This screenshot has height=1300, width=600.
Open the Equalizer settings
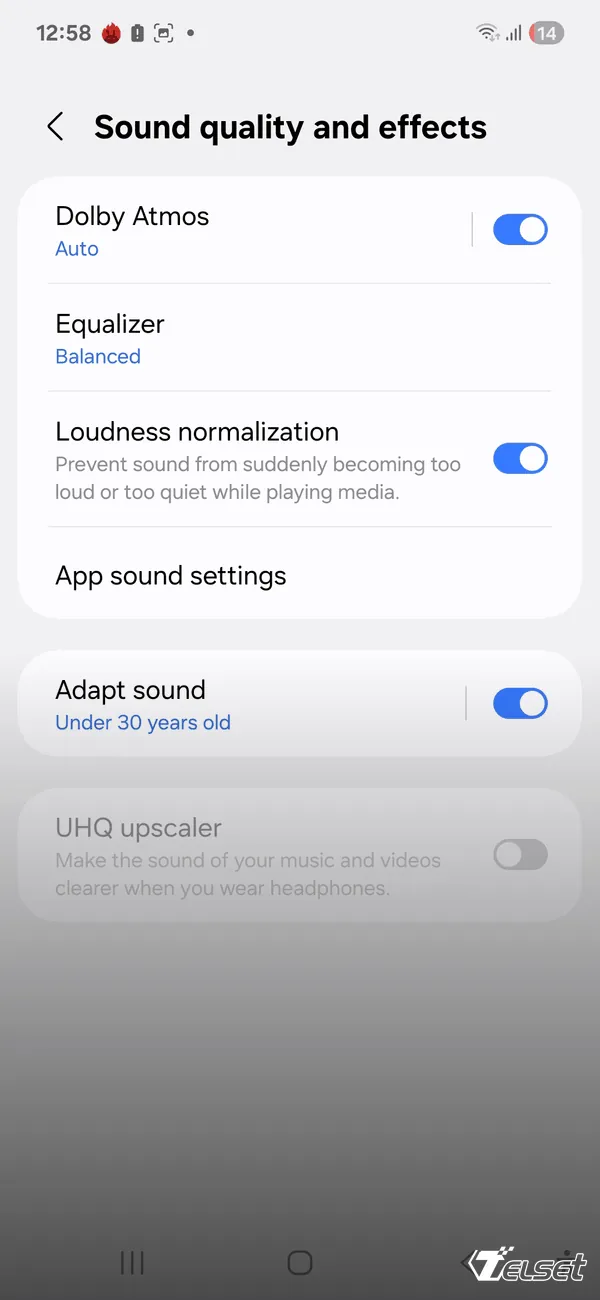(x=250, y=338)
